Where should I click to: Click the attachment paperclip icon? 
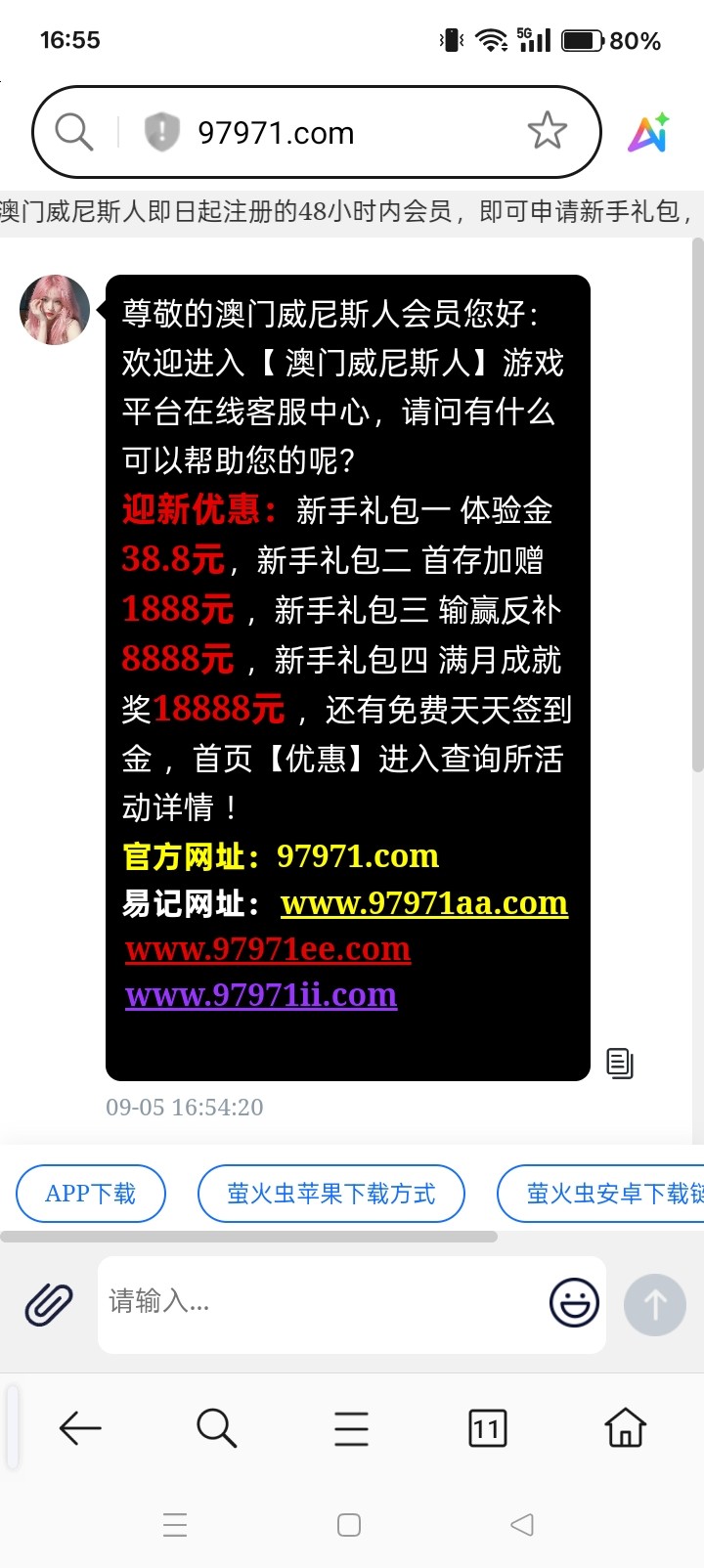coord(48,1304)
